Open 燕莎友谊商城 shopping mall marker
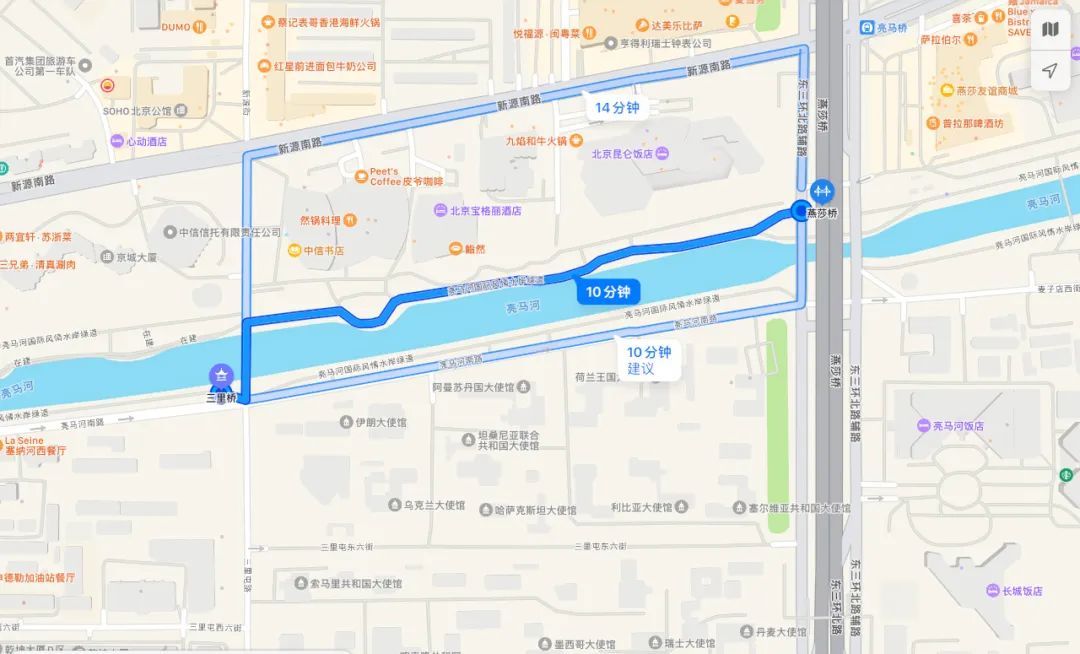1080x654 pixels. tap(946, 90)
